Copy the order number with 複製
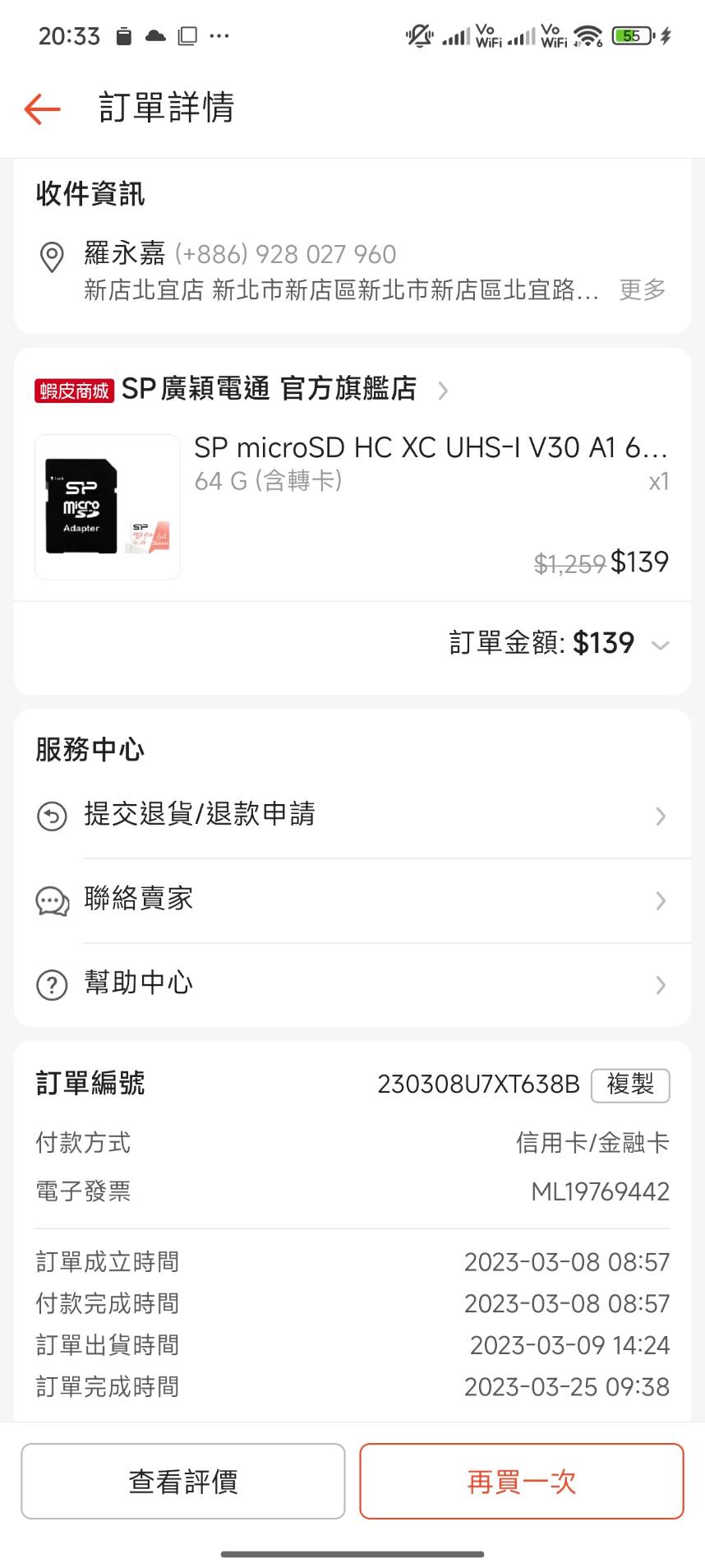This screenshot has height=1568, width=705. (630, 1085)
